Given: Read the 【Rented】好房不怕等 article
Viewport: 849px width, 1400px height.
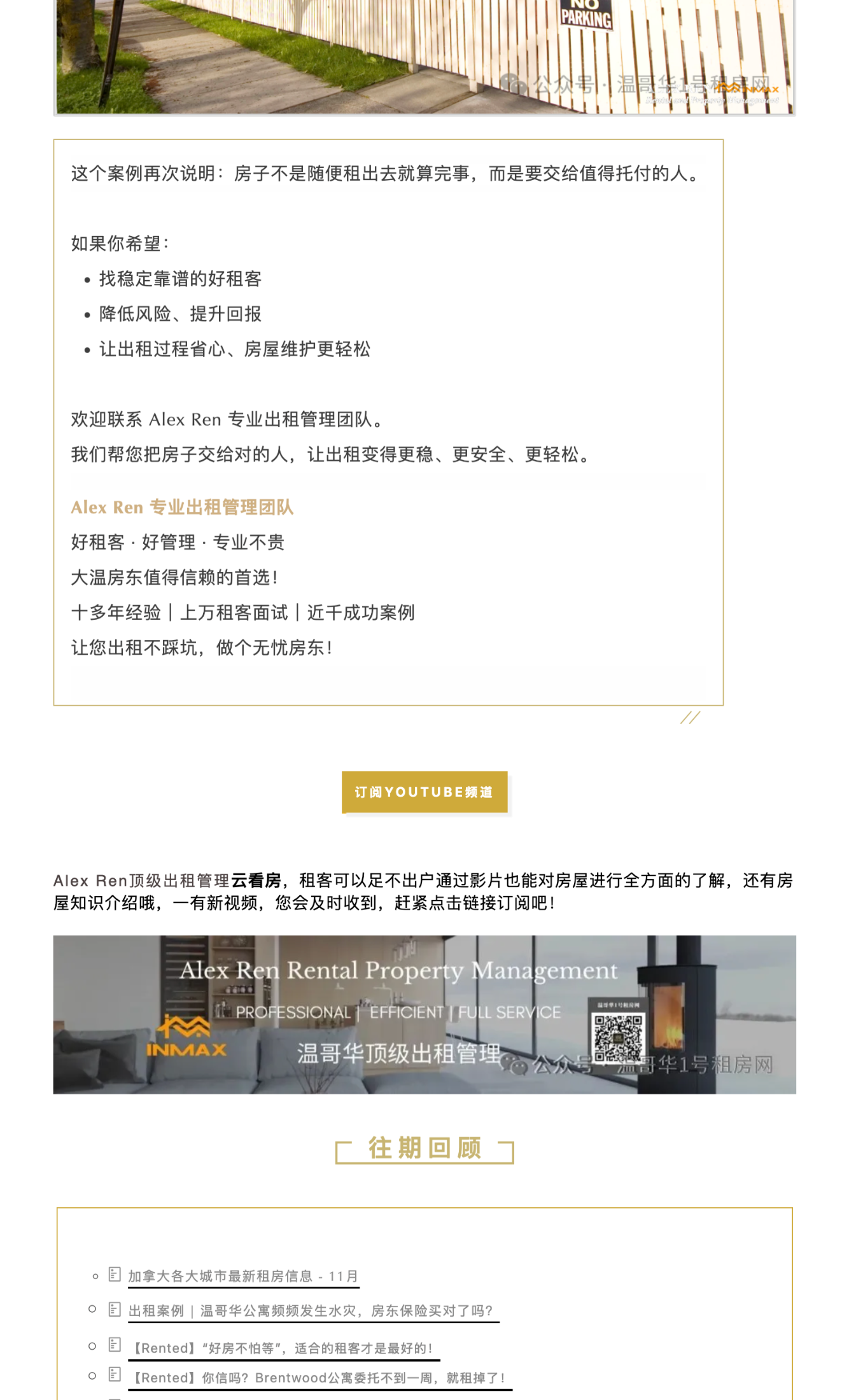Looking at the screenshot, I should pos(283,1348).
